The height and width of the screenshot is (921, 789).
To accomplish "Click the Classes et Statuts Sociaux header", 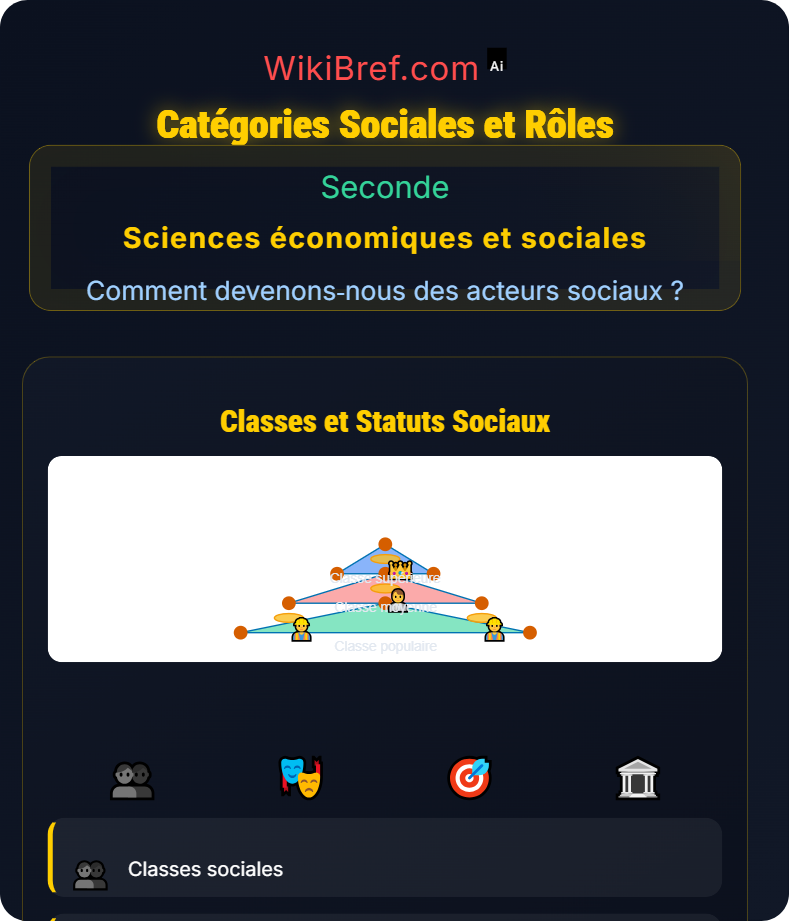I will coord(385,421).
